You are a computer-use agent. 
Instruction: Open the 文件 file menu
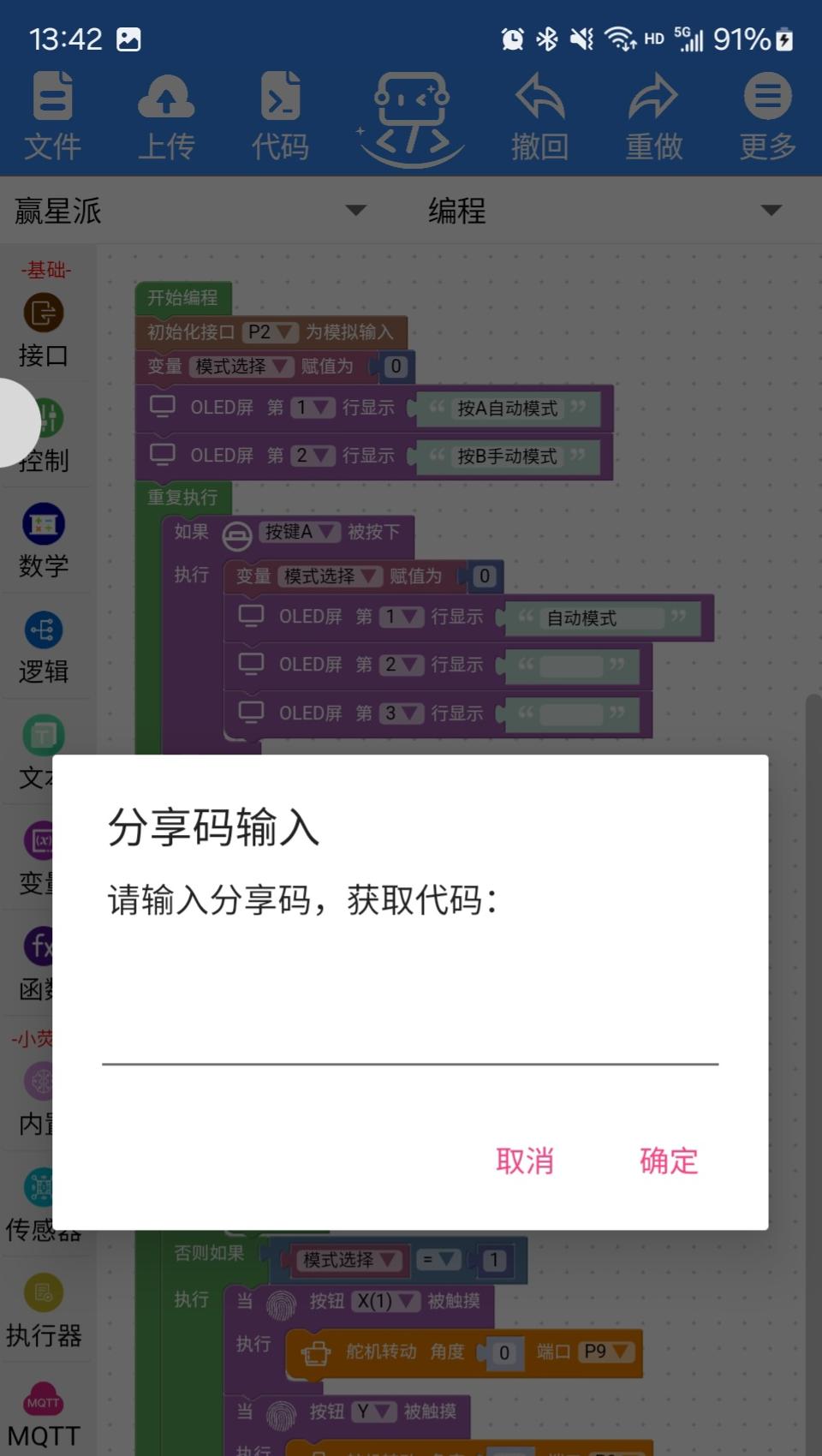point(52,117)
